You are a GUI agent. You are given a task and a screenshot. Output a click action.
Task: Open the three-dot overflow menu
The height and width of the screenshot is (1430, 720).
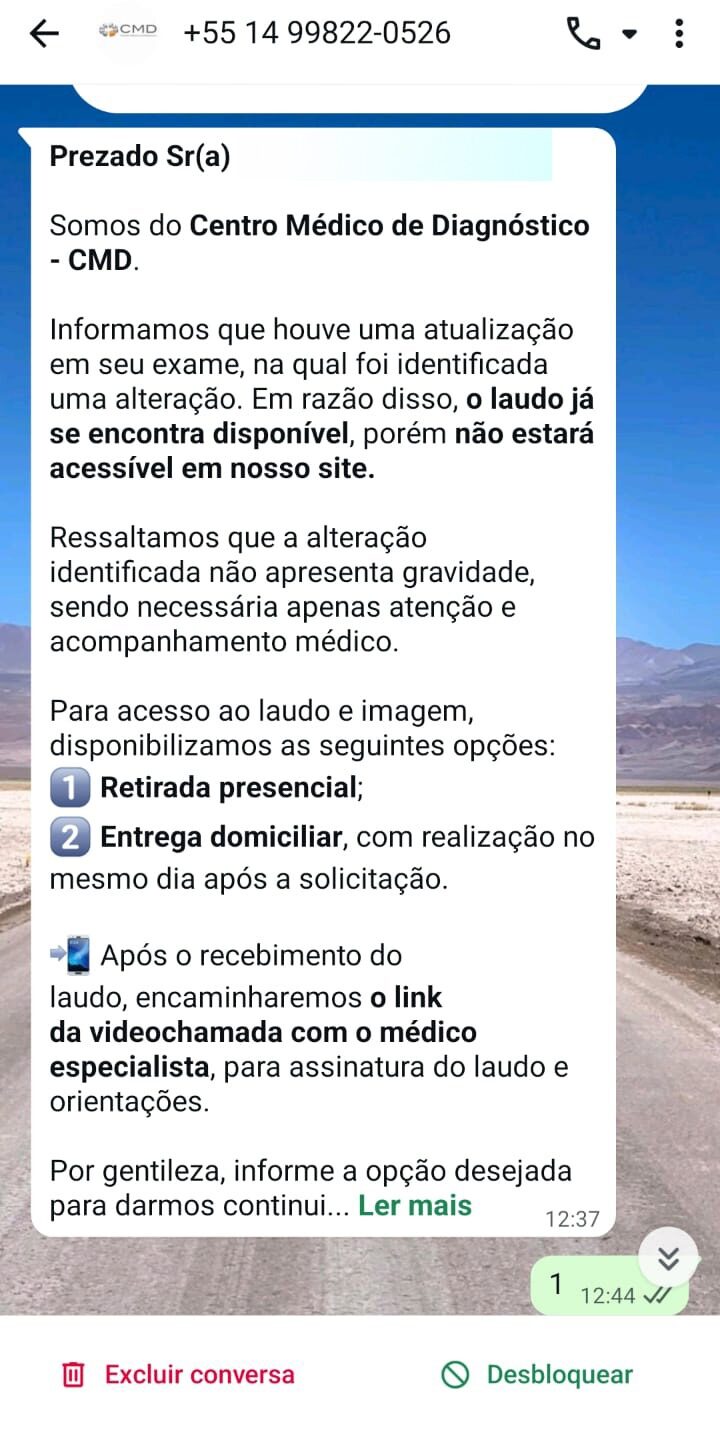(x=679, y=34)
